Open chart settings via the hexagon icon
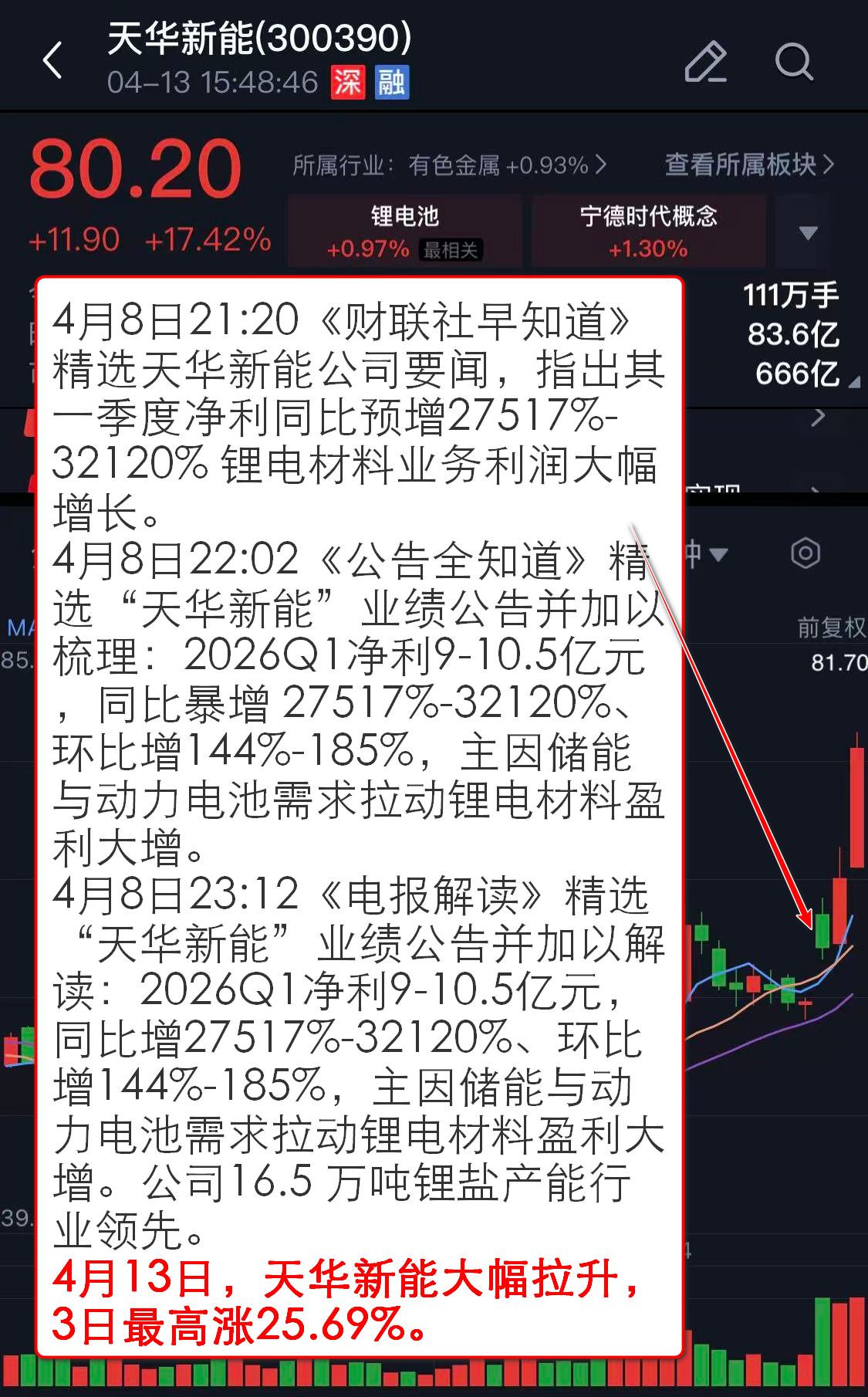Viewport: 868px width, 1397px height. tap(805, 553)
